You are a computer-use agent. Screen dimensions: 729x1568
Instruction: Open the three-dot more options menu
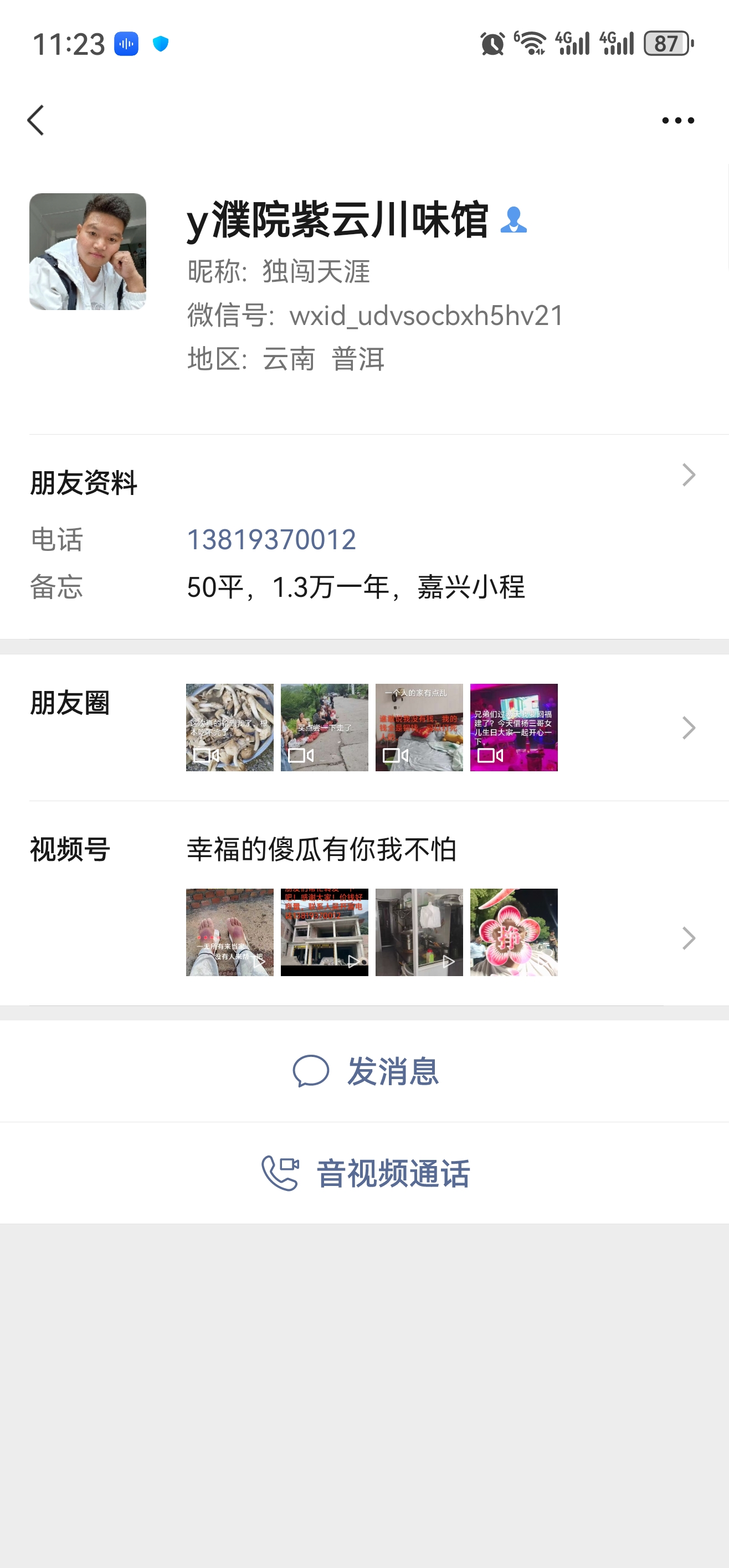pyautogui.click(x=678, y=120)
